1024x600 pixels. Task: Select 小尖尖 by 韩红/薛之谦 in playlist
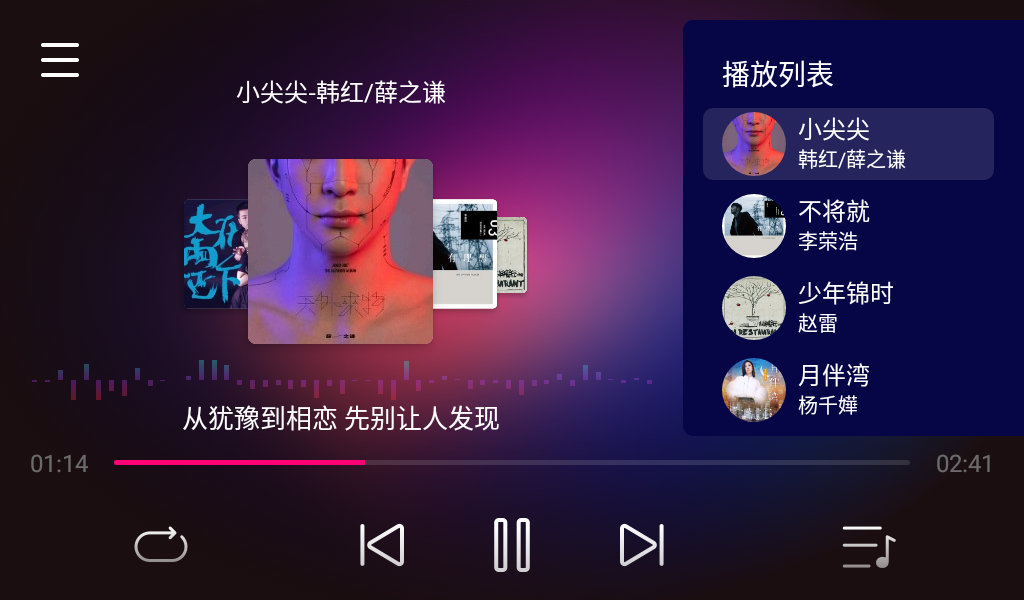click(848, 144)
